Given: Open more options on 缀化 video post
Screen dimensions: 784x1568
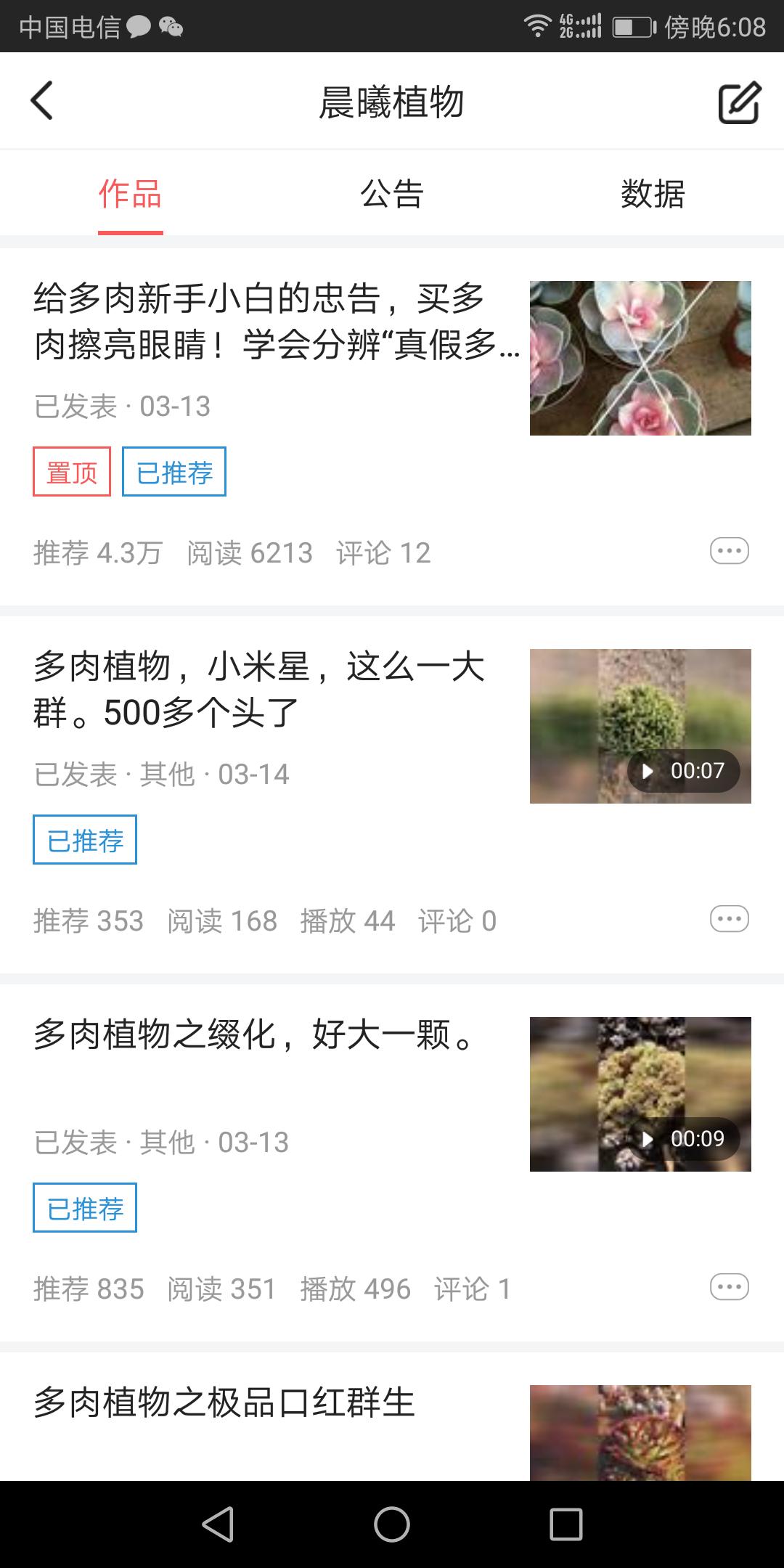Looking at the screenshot, I should pyautogui.click(x=728, y=1286).
